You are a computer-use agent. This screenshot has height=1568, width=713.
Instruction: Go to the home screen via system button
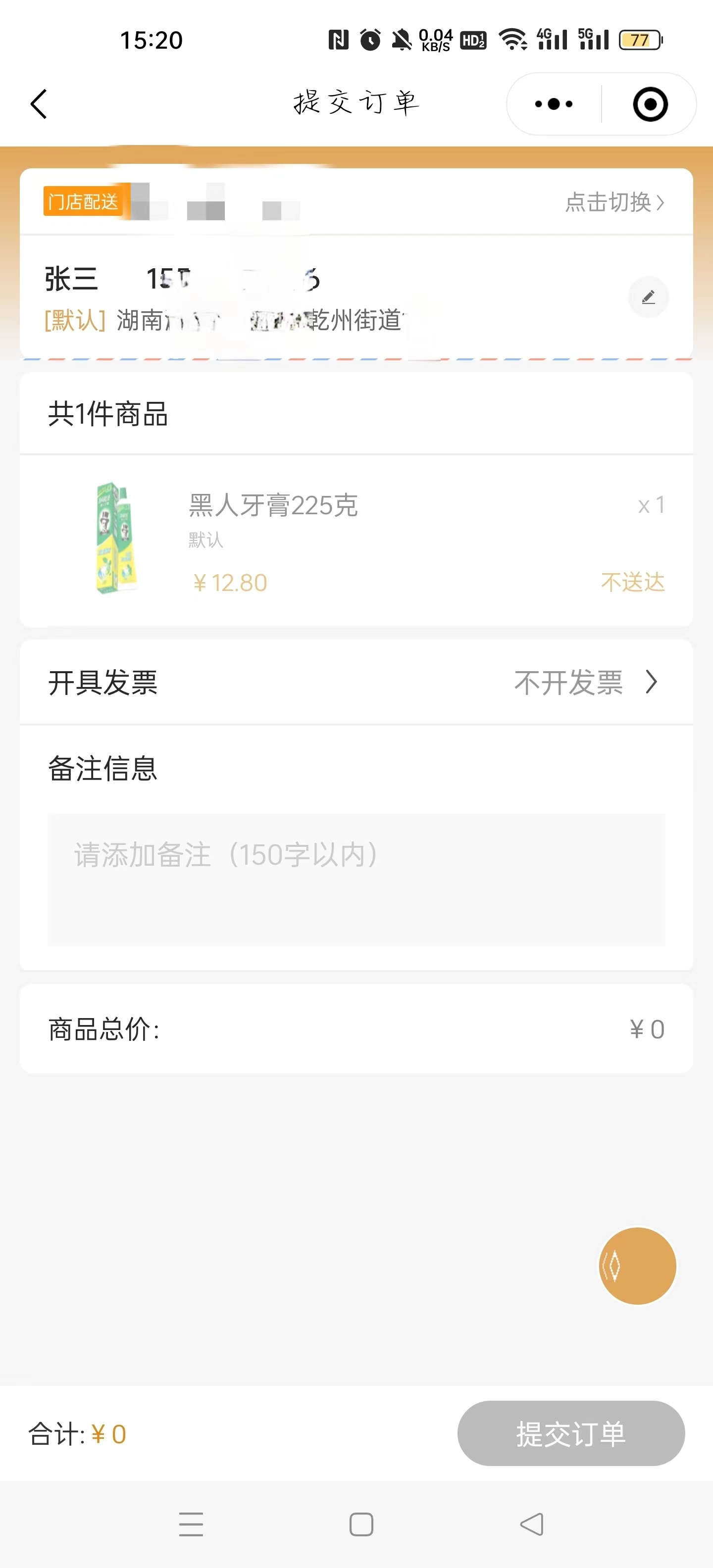pyautogui.click(x=361, y=1523)
